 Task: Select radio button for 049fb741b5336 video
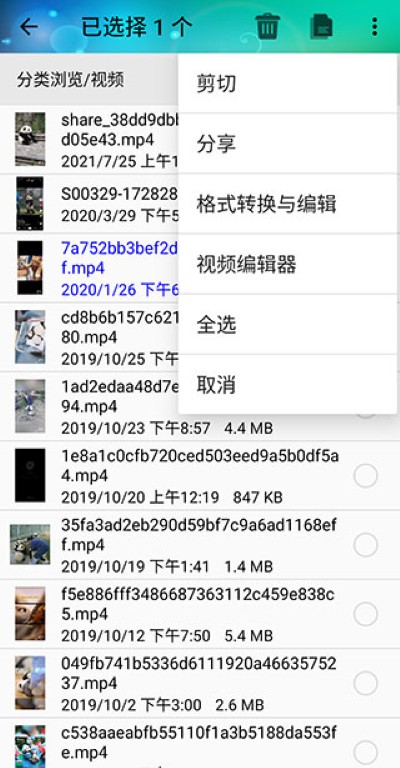[x=366, y=683]
